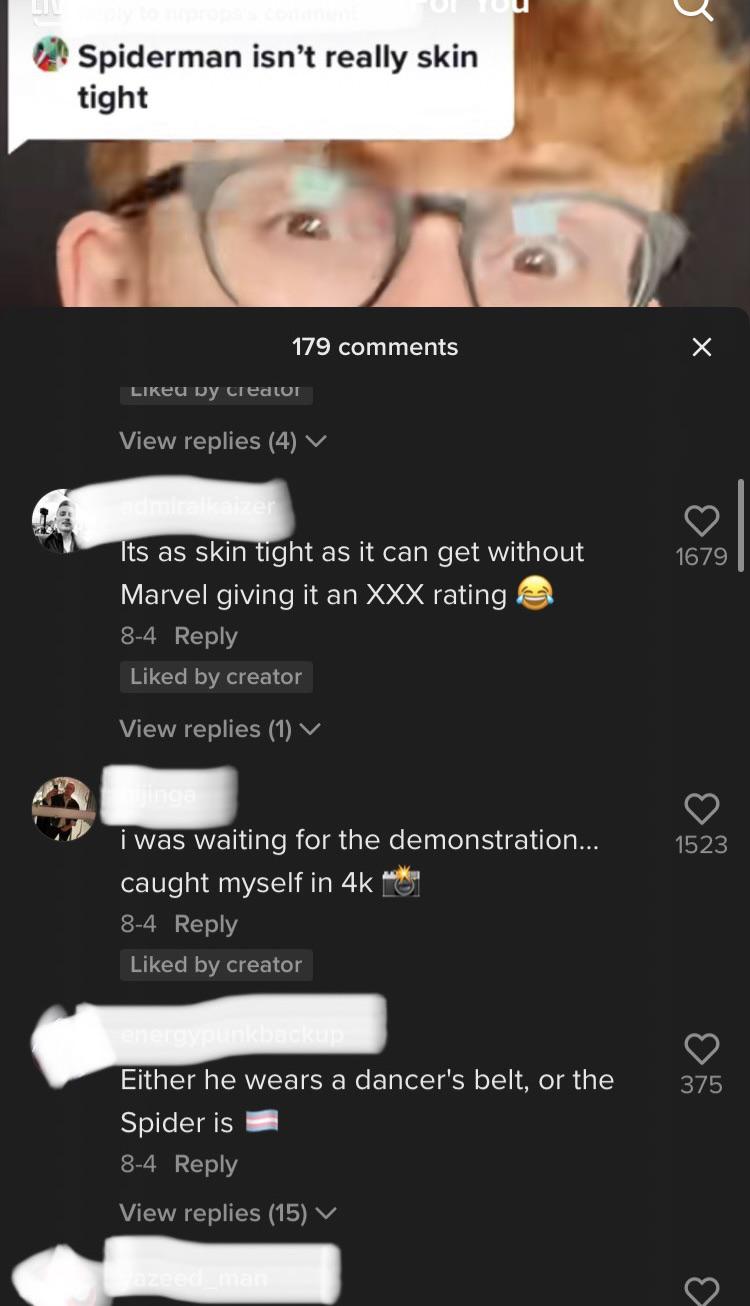Expand View replies (15)
Screen dimensions: 750x1306
(x=227, y=1213)
